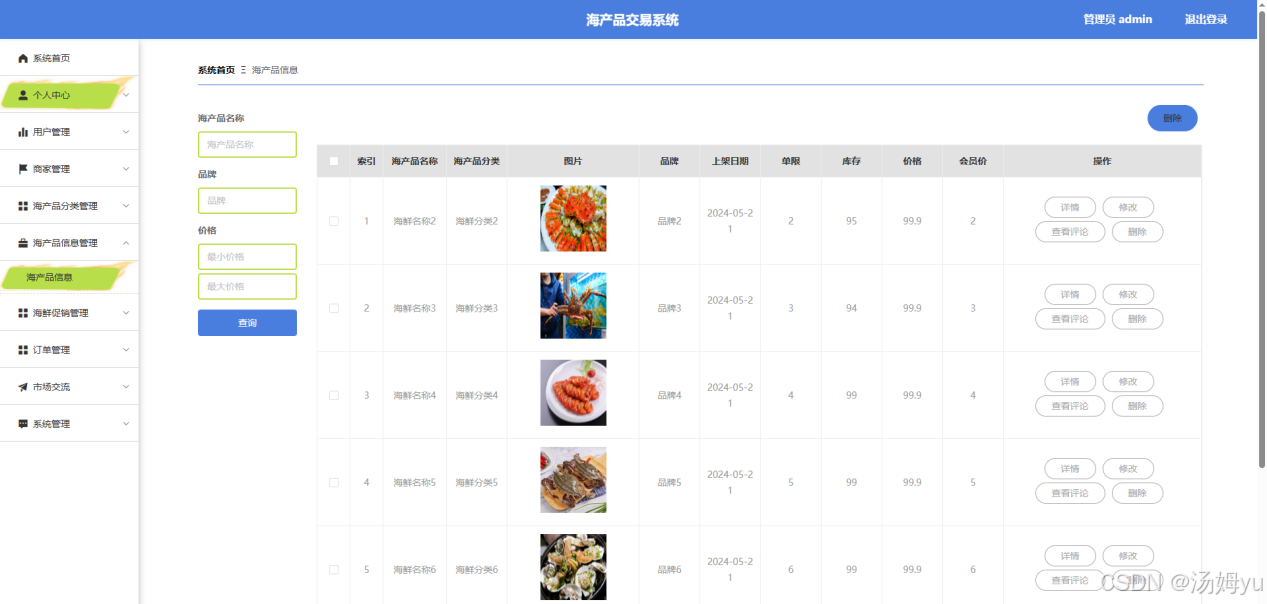Expand the 海鲜促销管理 menu

69,313
